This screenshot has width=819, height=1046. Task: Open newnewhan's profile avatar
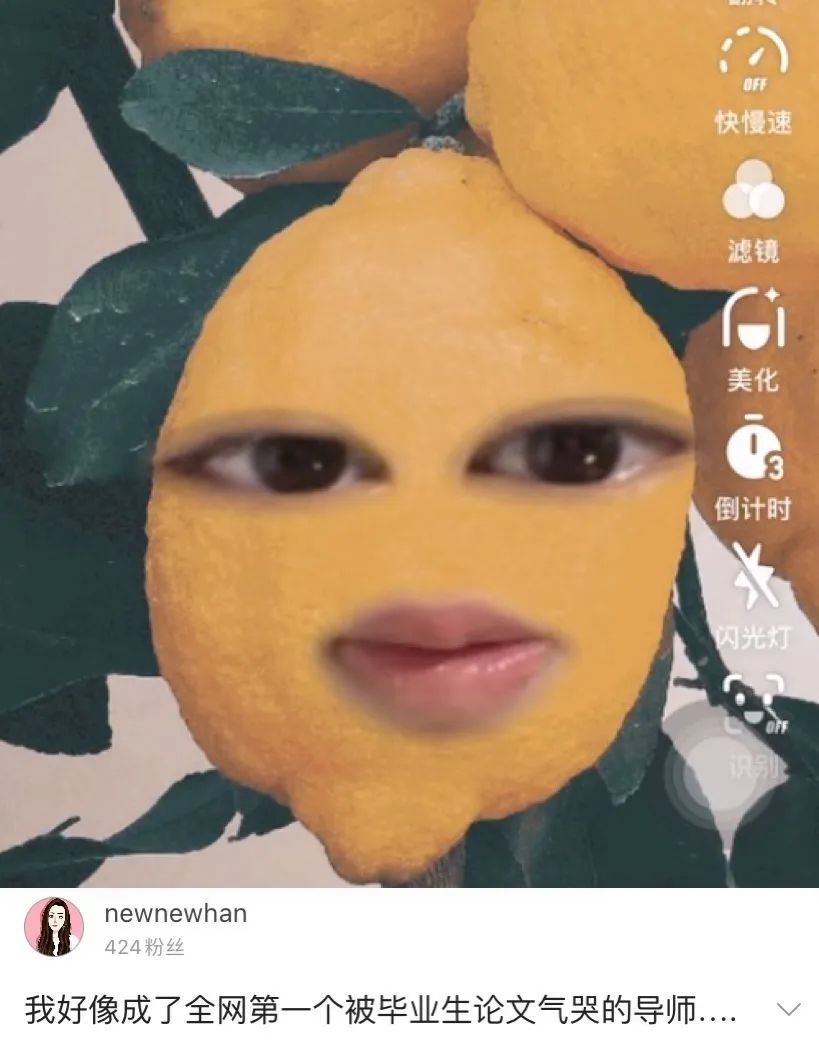tap(54, 926)
